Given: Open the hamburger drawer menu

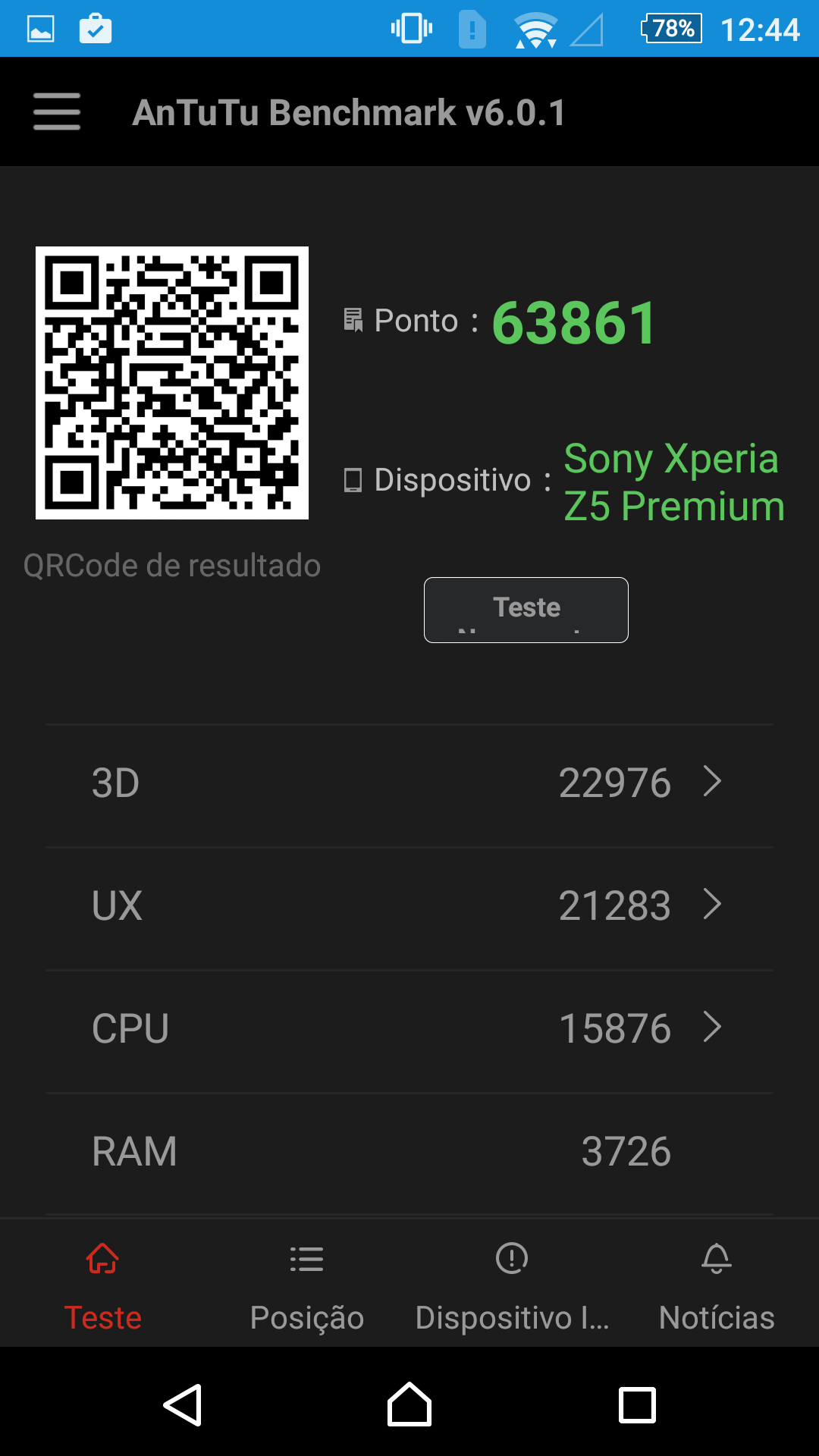Looking at the screenshot, I should [x=57, y=111].
